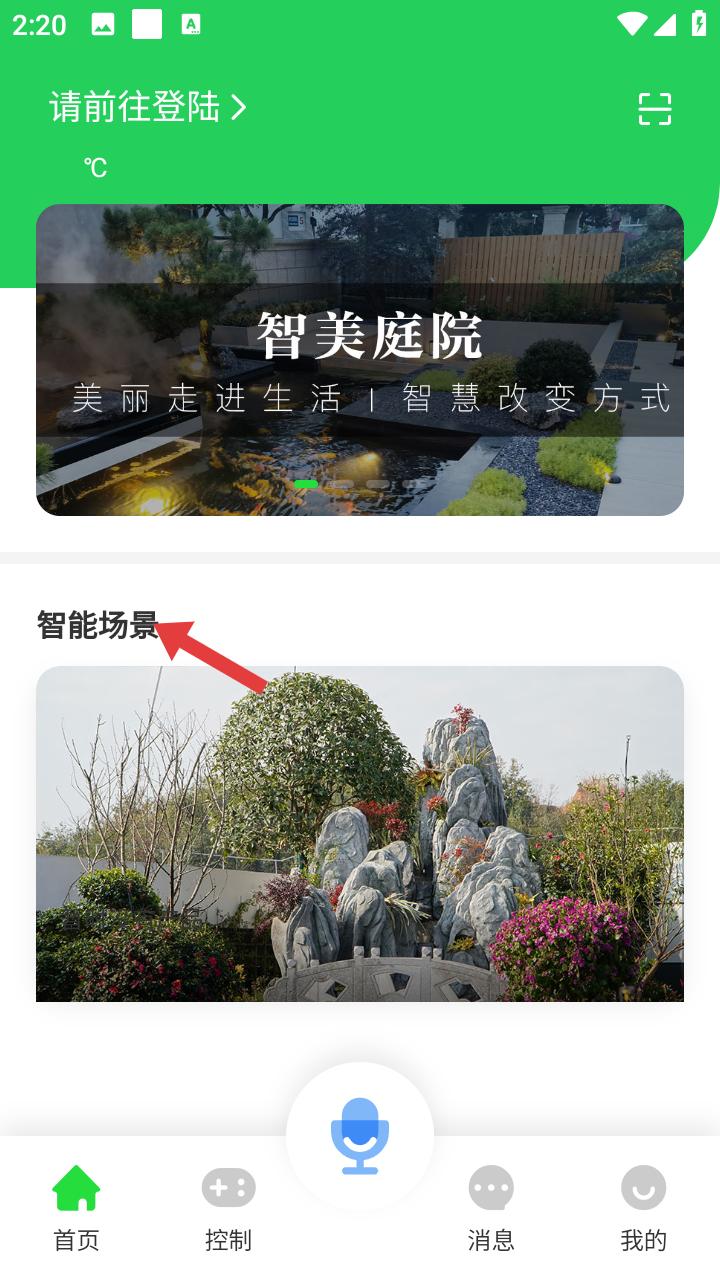Screen dimensions: 720x1280
Task: Start voice input with the microphone button
Action: point(360,1135)
